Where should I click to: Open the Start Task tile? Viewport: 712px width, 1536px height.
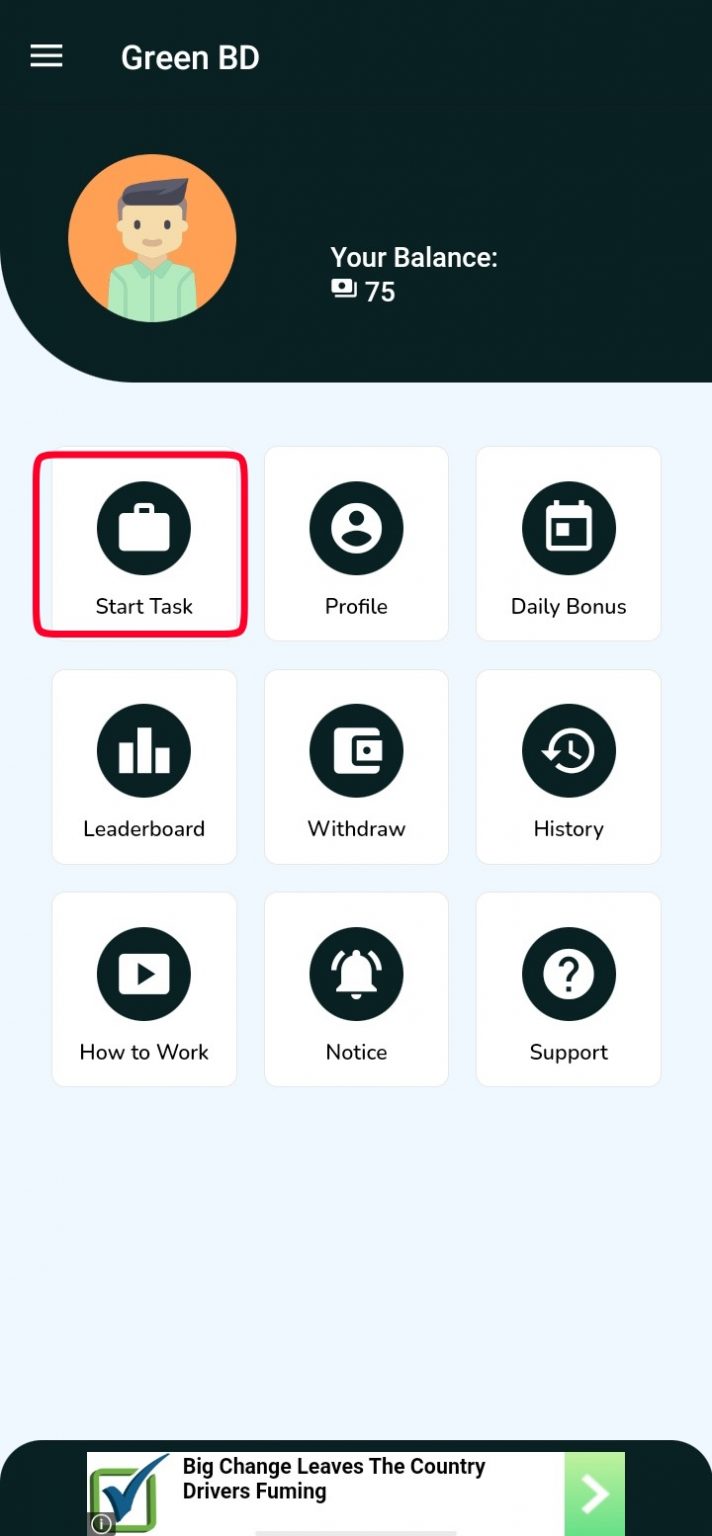[x=144, y=544]
